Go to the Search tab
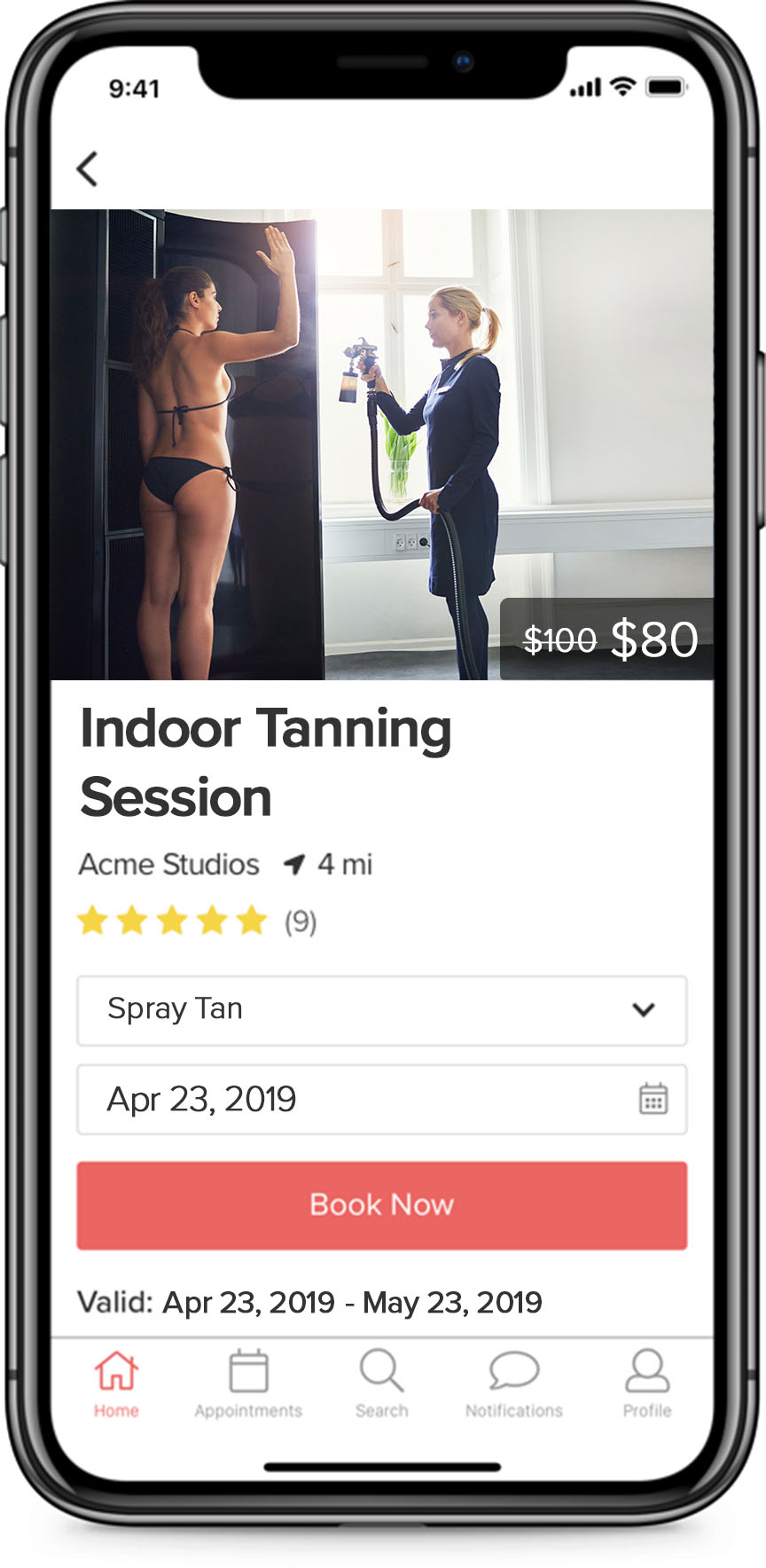 point(381,1384)
